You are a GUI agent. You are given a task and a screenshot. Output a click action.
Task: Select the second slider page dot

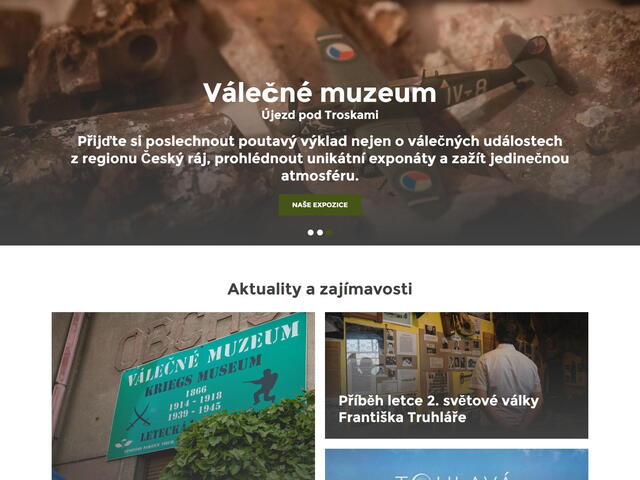(320, 232)
